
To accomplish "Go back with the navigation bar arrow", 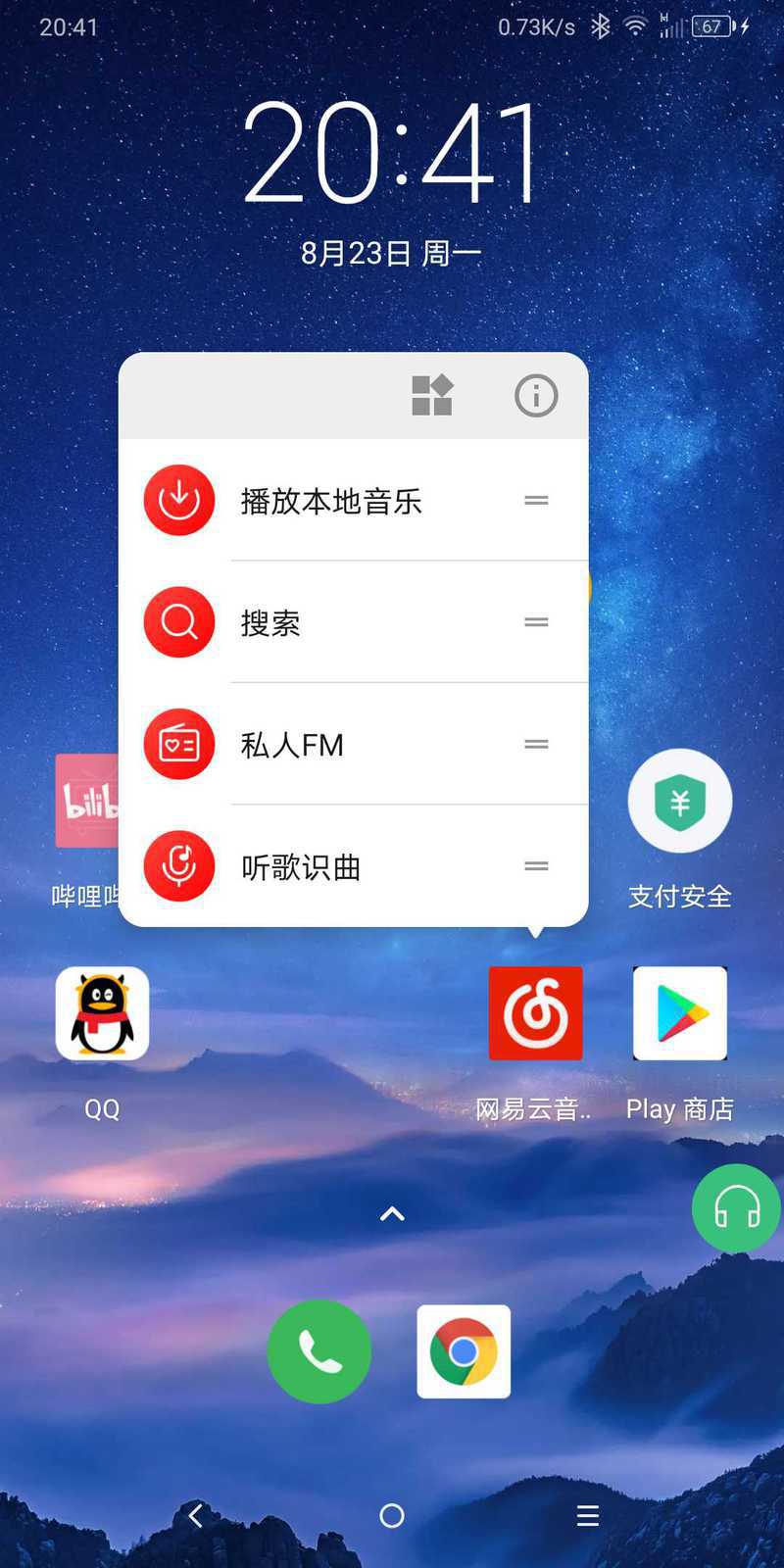I will [x=196, y=1516].
